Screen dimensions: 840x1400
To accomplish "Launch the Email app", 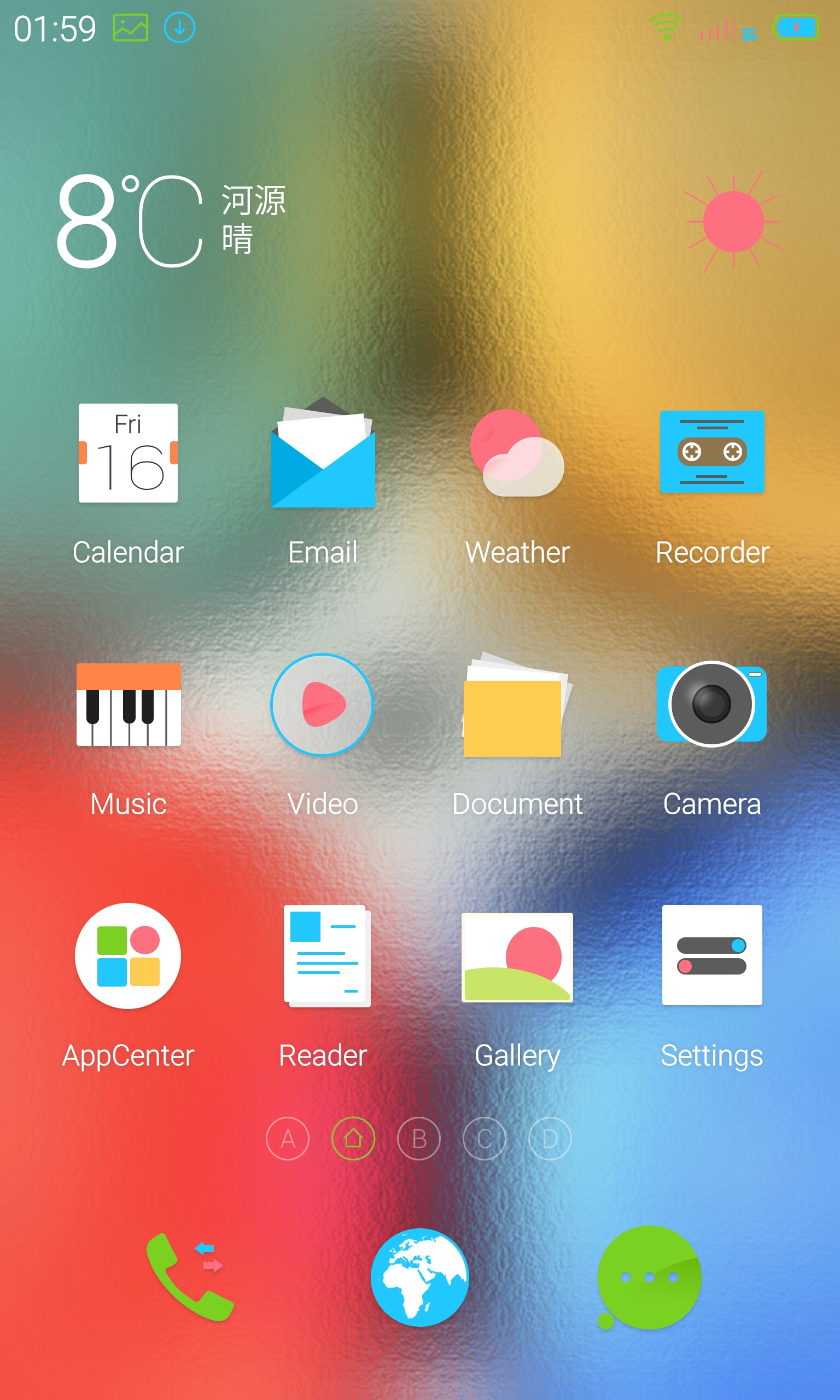I will [323, 453].
